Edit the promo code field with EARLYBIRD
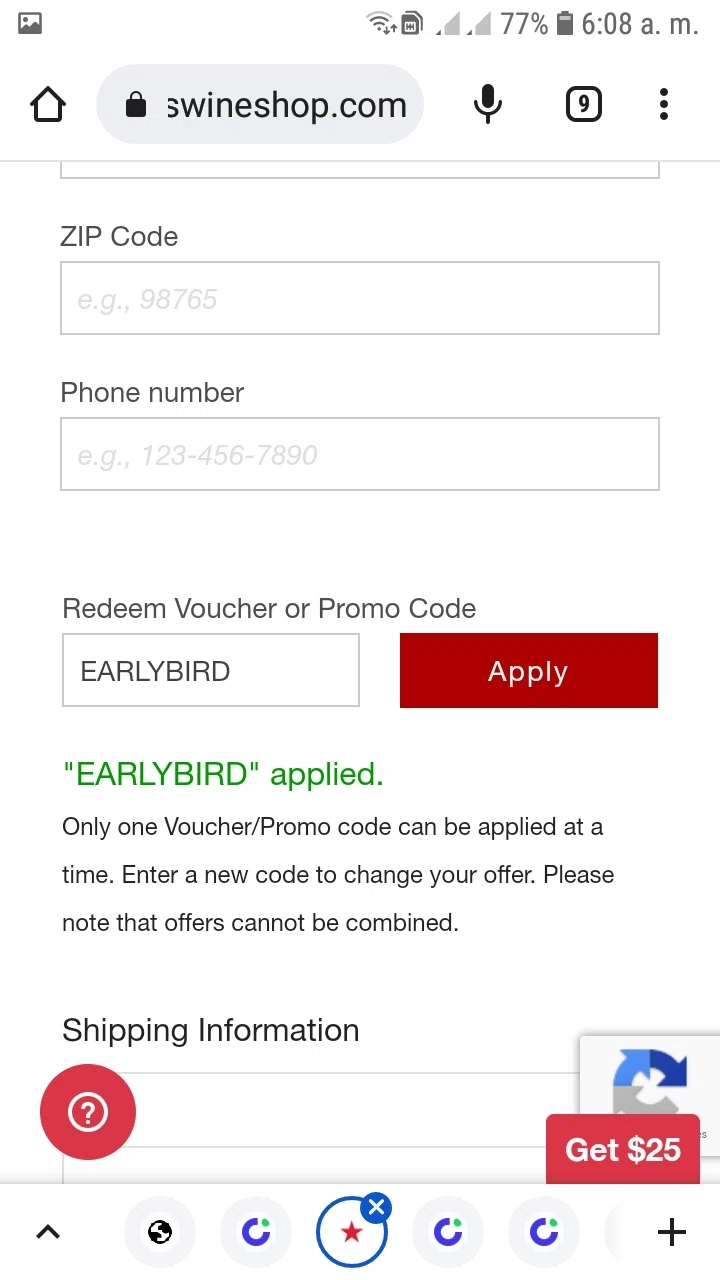This screenshot has width=720, height=1280. tap(210, 671)
